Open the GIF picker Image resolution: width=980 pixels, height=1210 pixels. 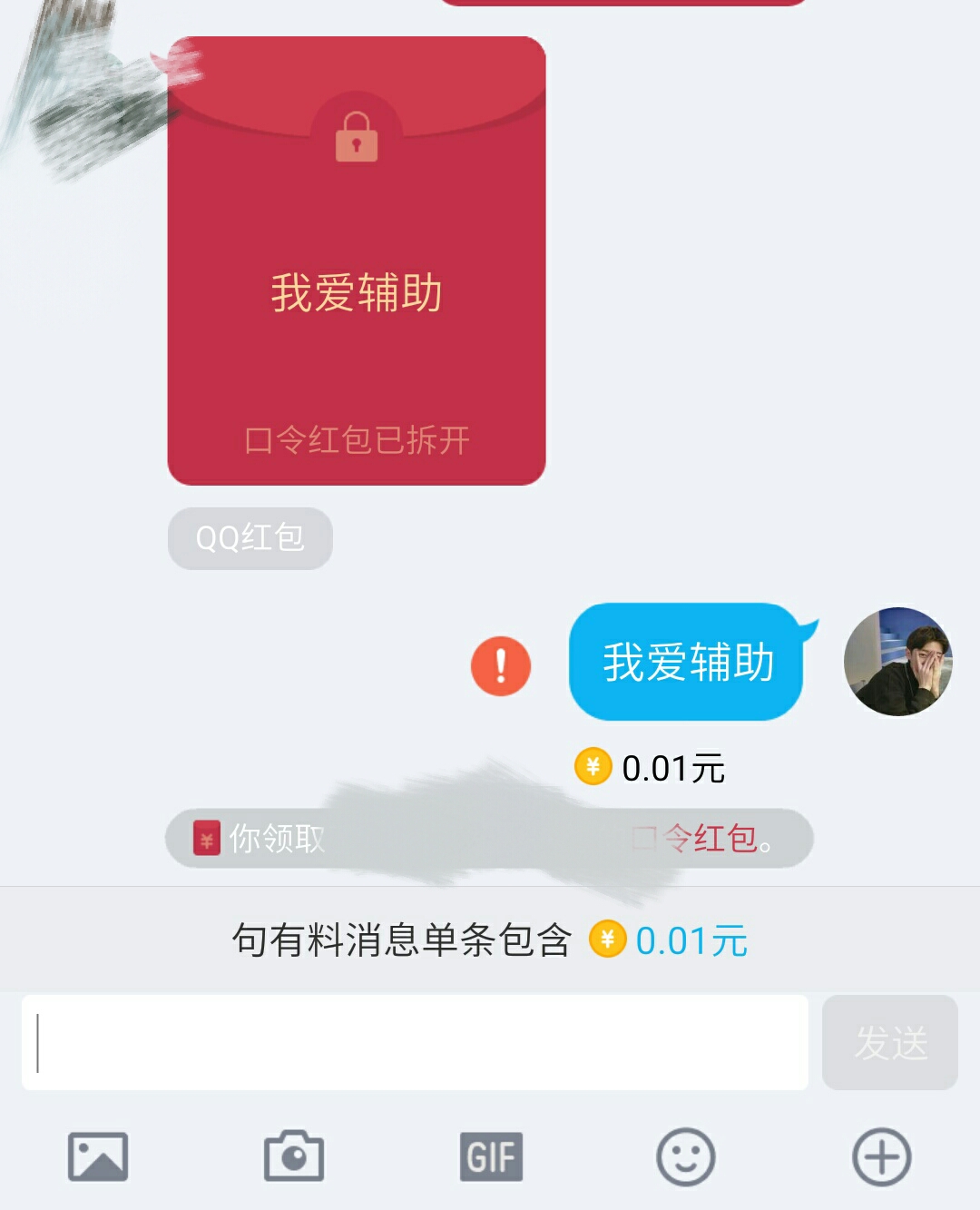pyautogui.click(x=490, y=1156)
